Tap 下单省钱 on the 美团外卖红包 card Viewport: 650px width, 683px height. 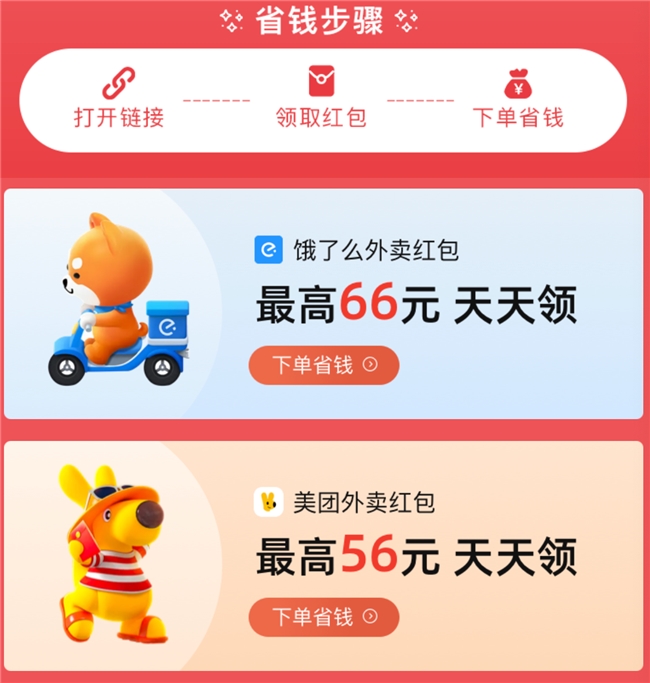(x=324, y=617)
